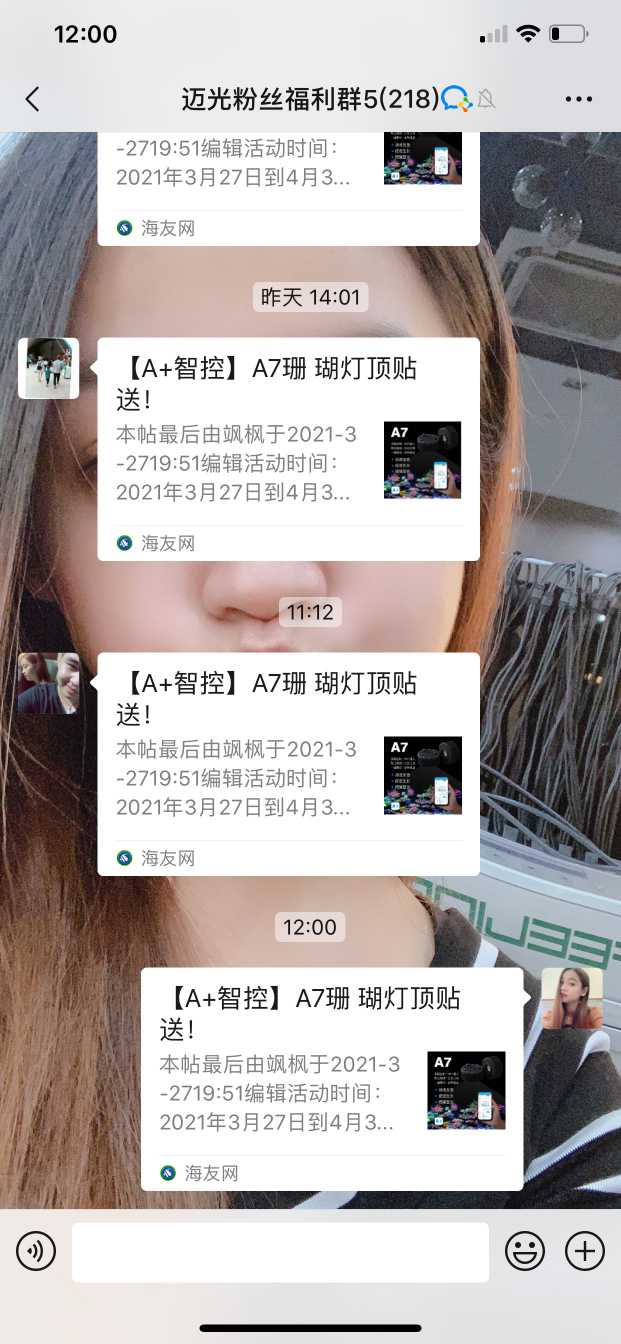
Task: Open the group chat overflow menu
Action: coord(579,99)
